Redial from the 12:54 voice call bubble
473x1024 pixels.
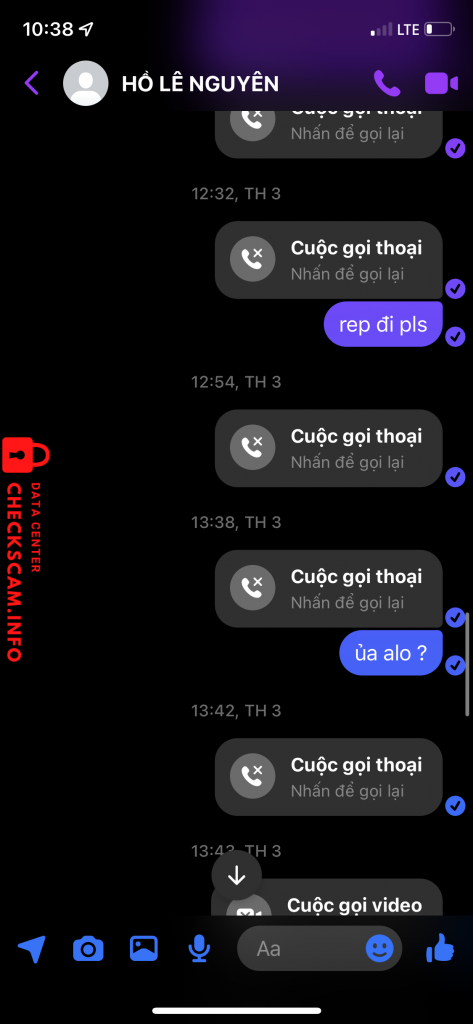click(x=329, y=448)
